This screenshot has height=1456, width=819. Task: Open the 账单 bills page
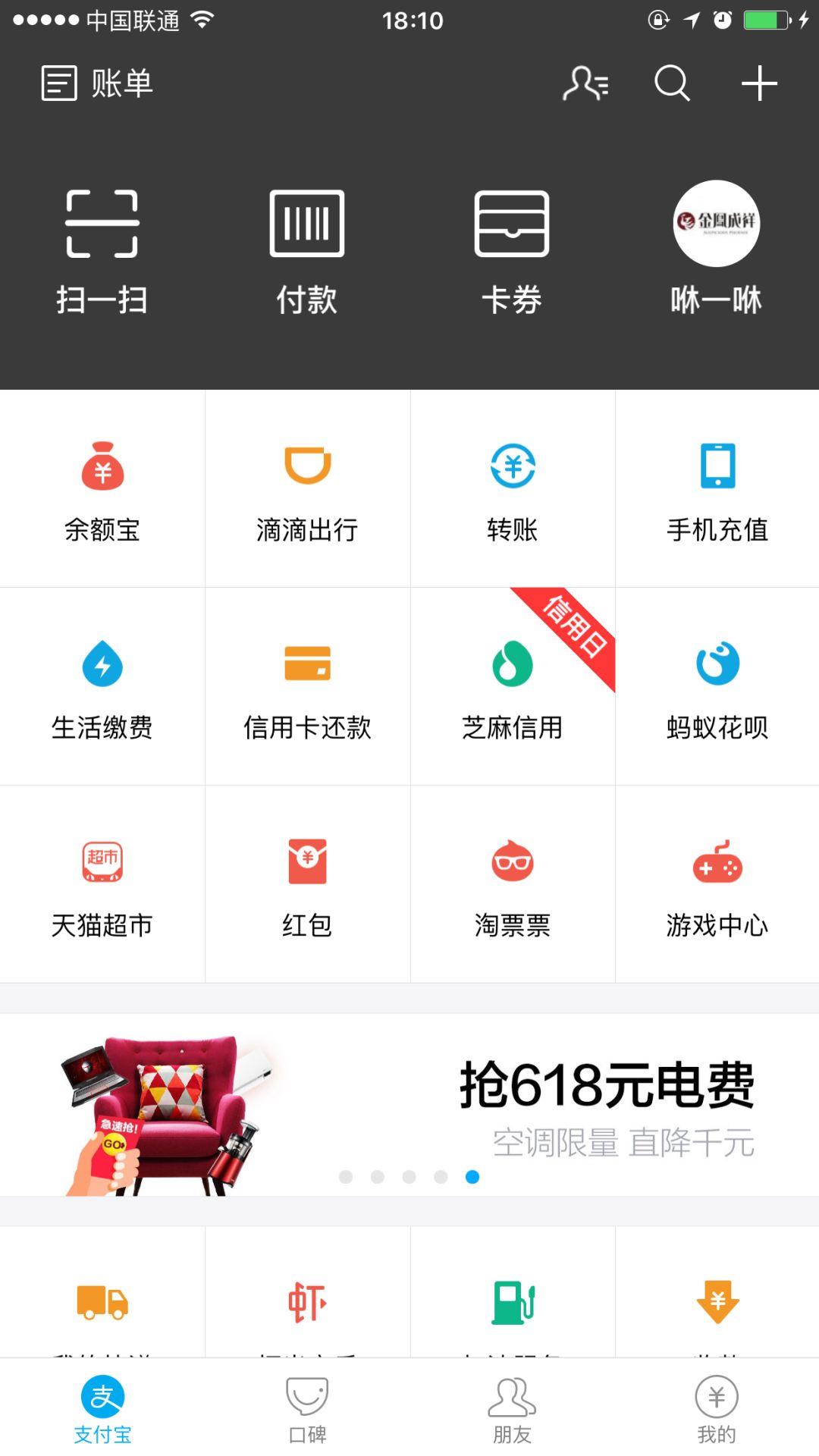tap(97, 83)
